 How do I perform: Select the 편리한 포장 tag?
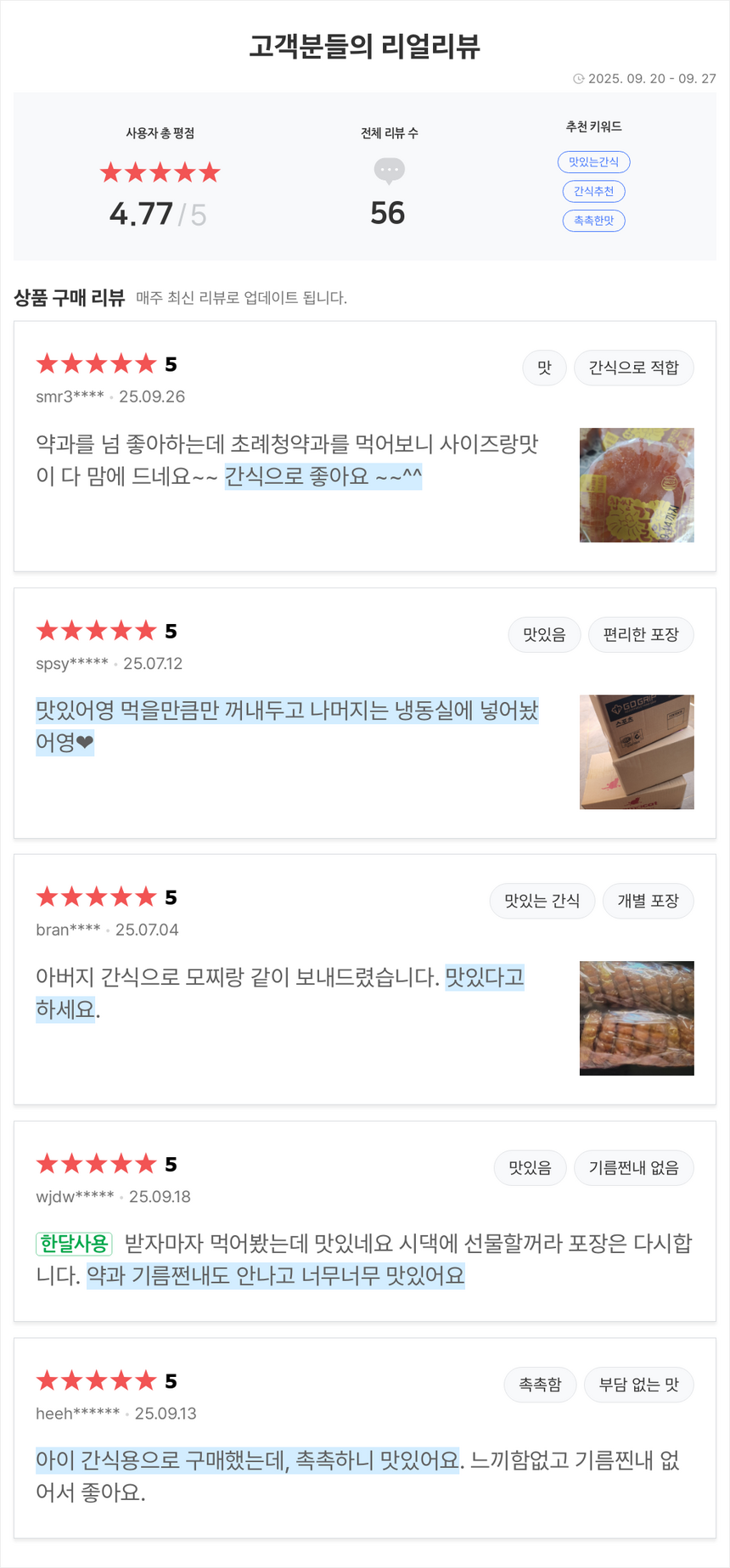point(641,634)
